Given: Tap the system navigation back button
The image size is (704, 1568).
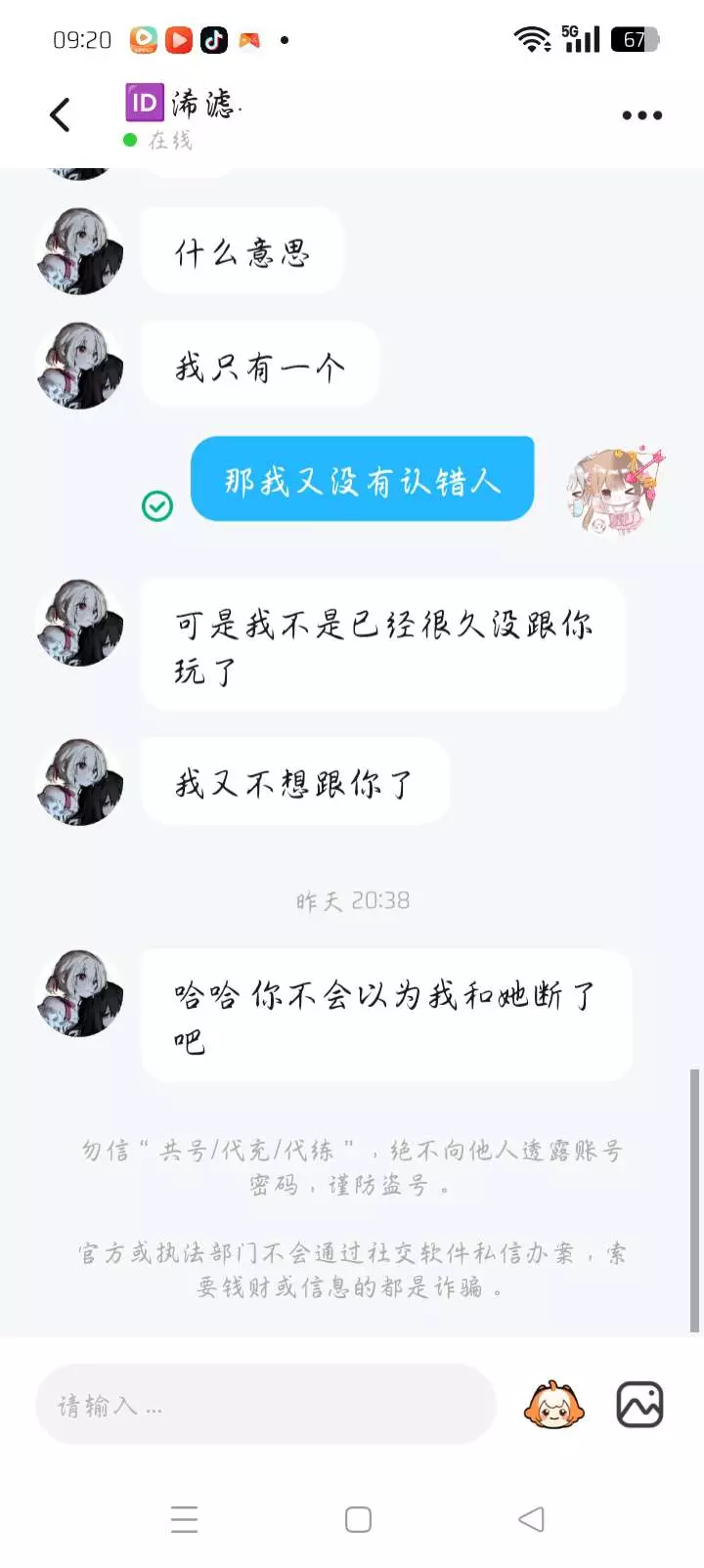Looking at the screenshot, I should (x=531, y=1519).
